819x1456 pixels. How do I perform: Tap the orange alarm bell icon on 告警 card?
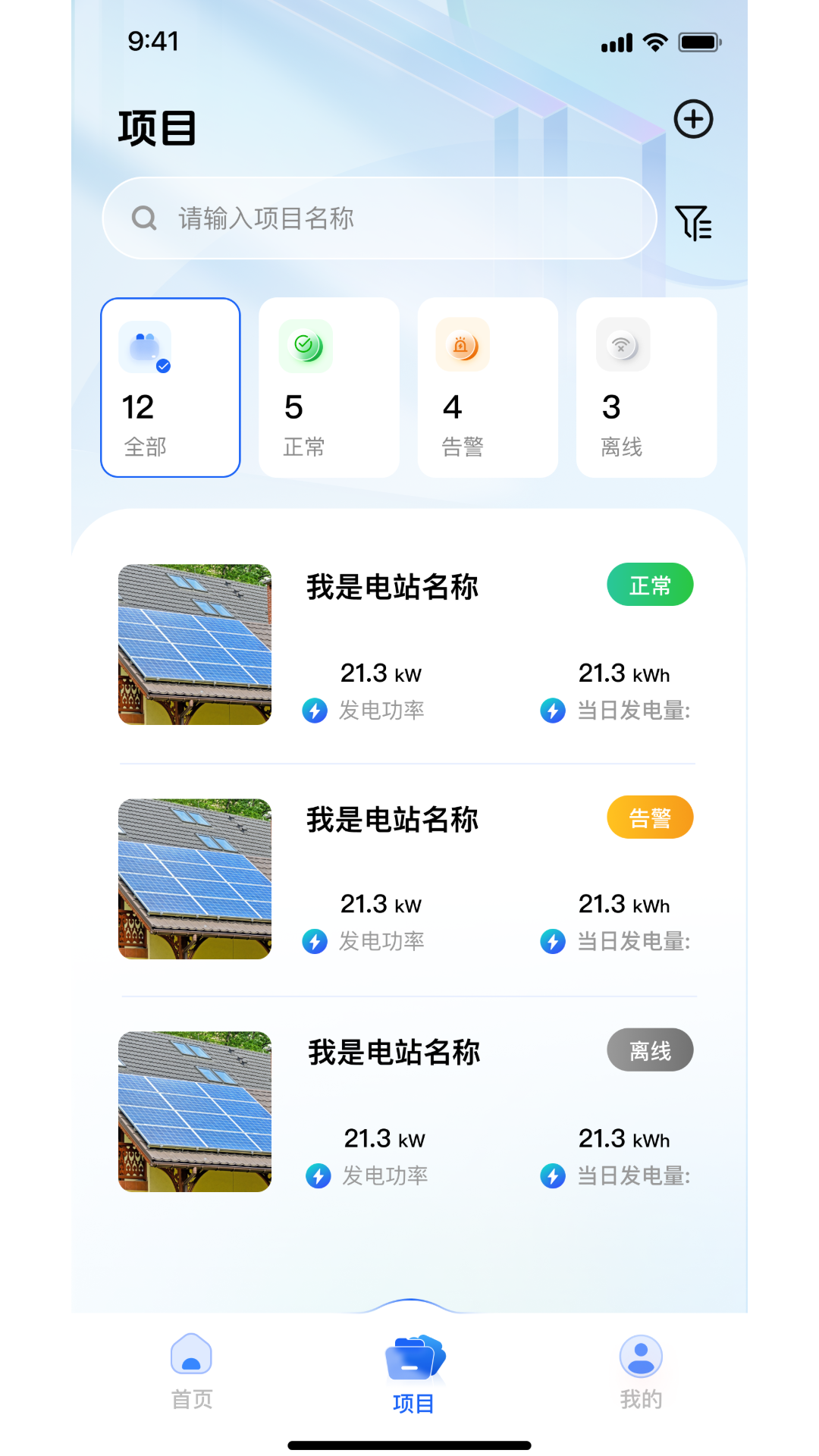(464, 345)
